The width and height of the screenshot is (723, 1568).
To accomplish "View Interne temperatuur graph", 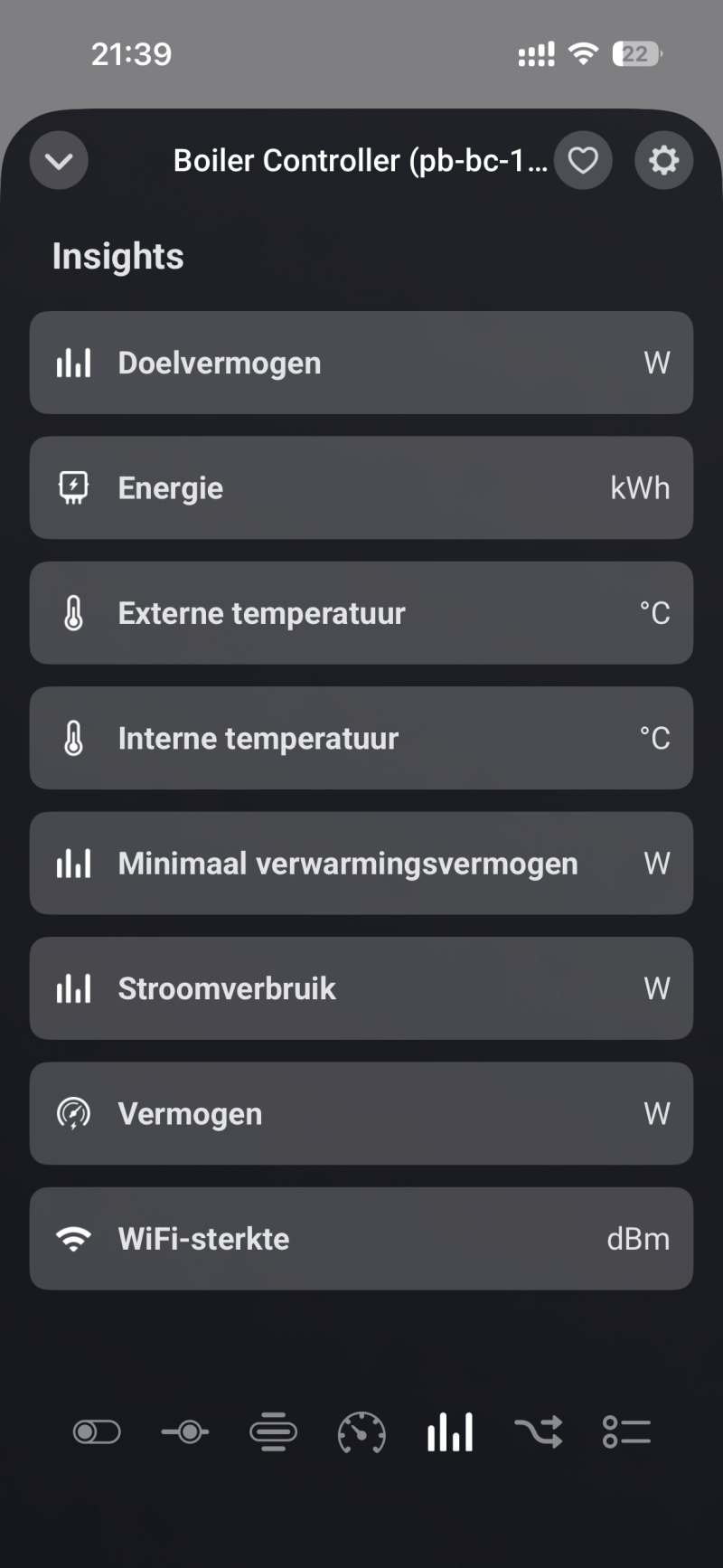I will pos(361,738).
